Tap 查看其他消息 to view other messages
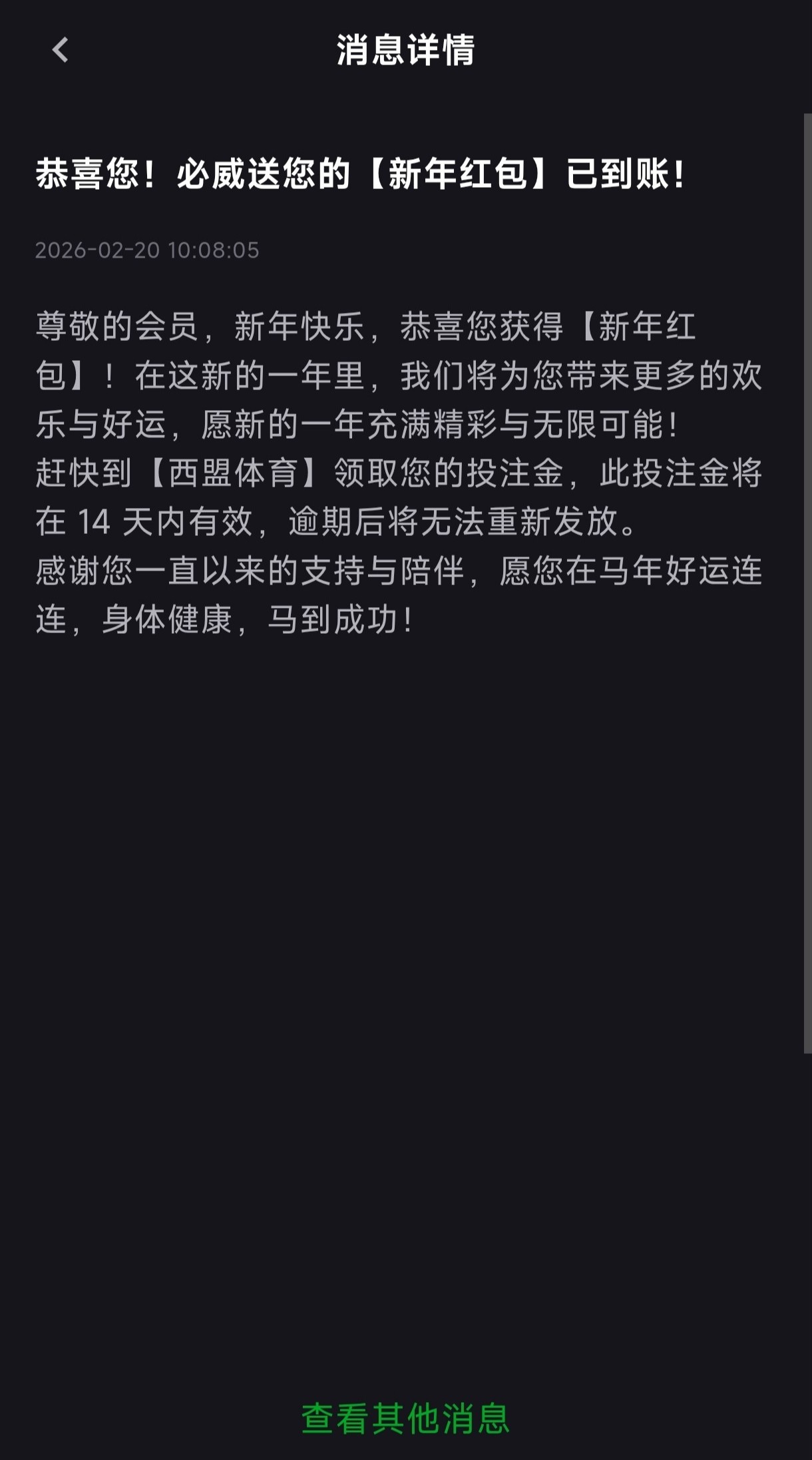 (405, 1417)
